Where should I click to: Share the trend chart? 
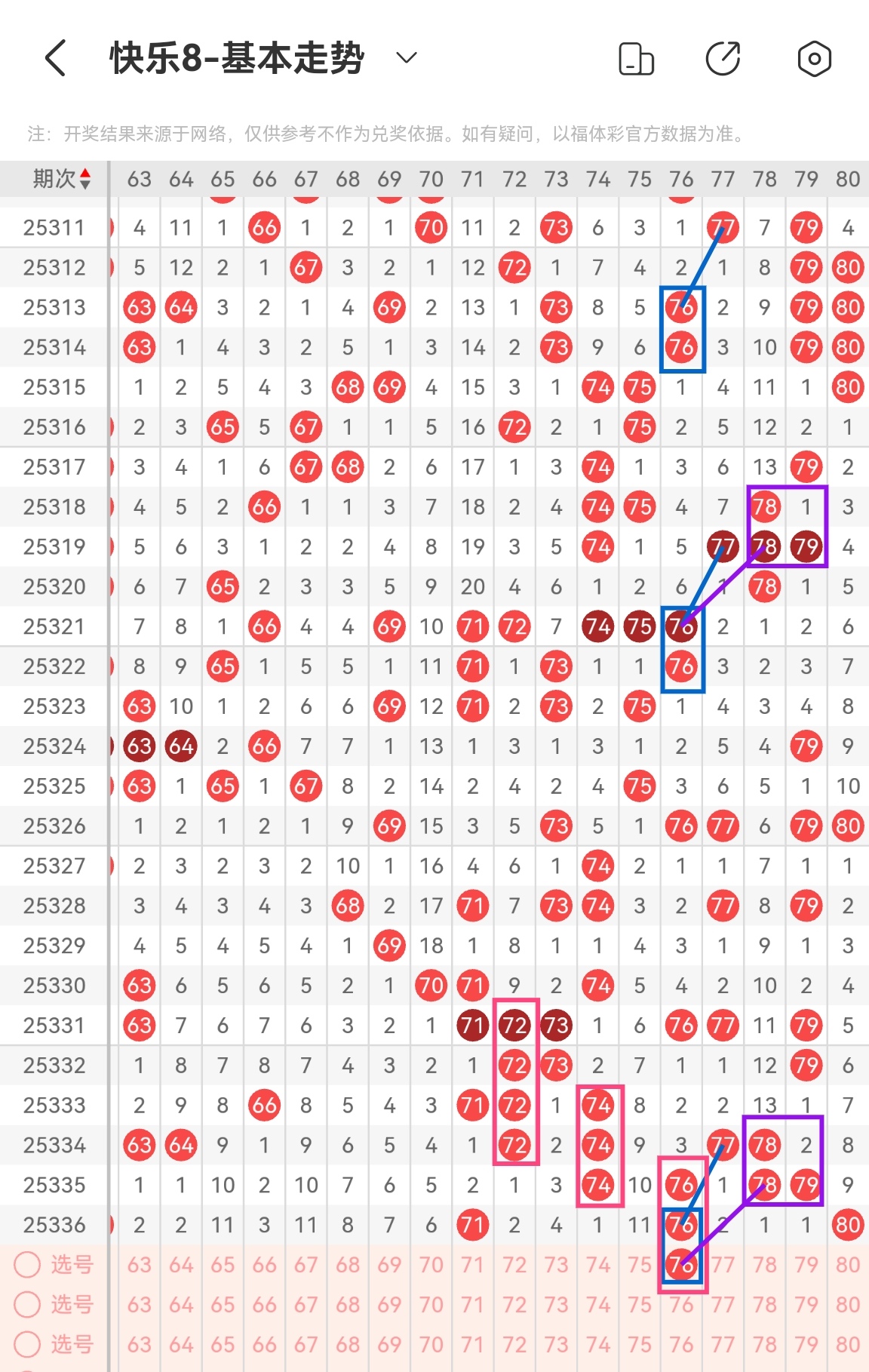click(723, 59)
